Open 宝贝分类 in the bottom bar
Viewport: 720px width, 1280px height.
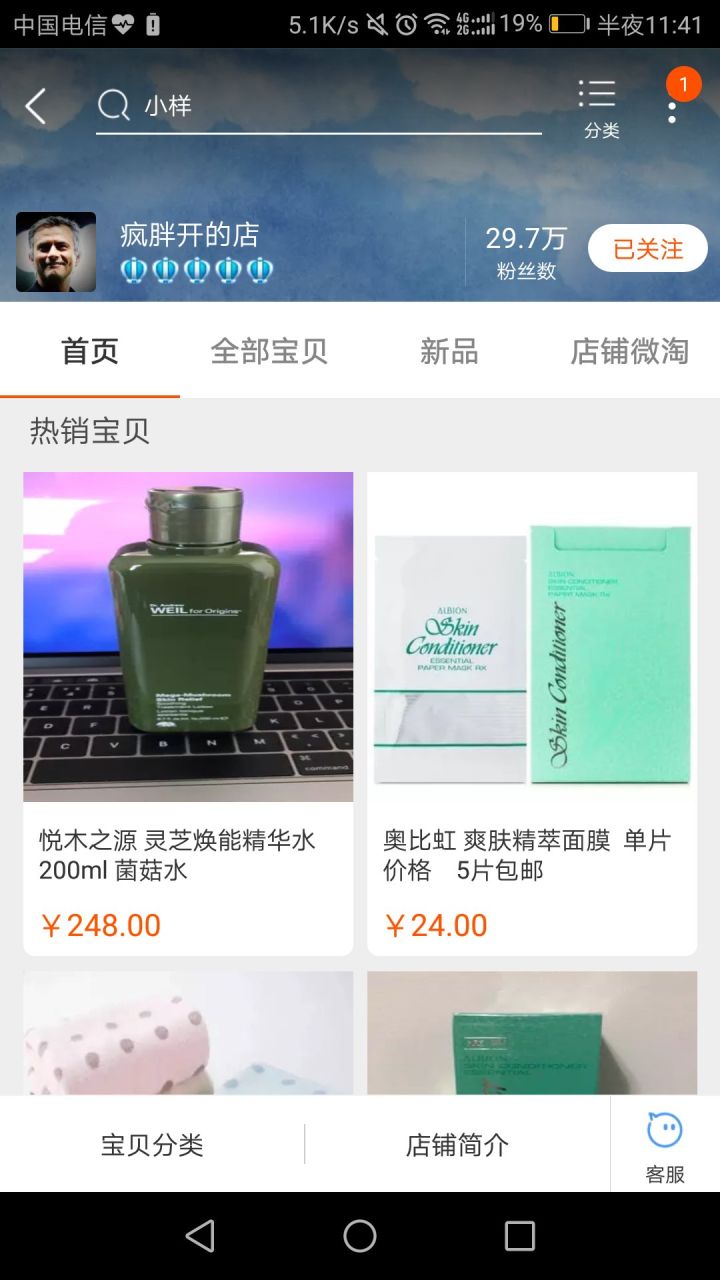(152, 1145)
